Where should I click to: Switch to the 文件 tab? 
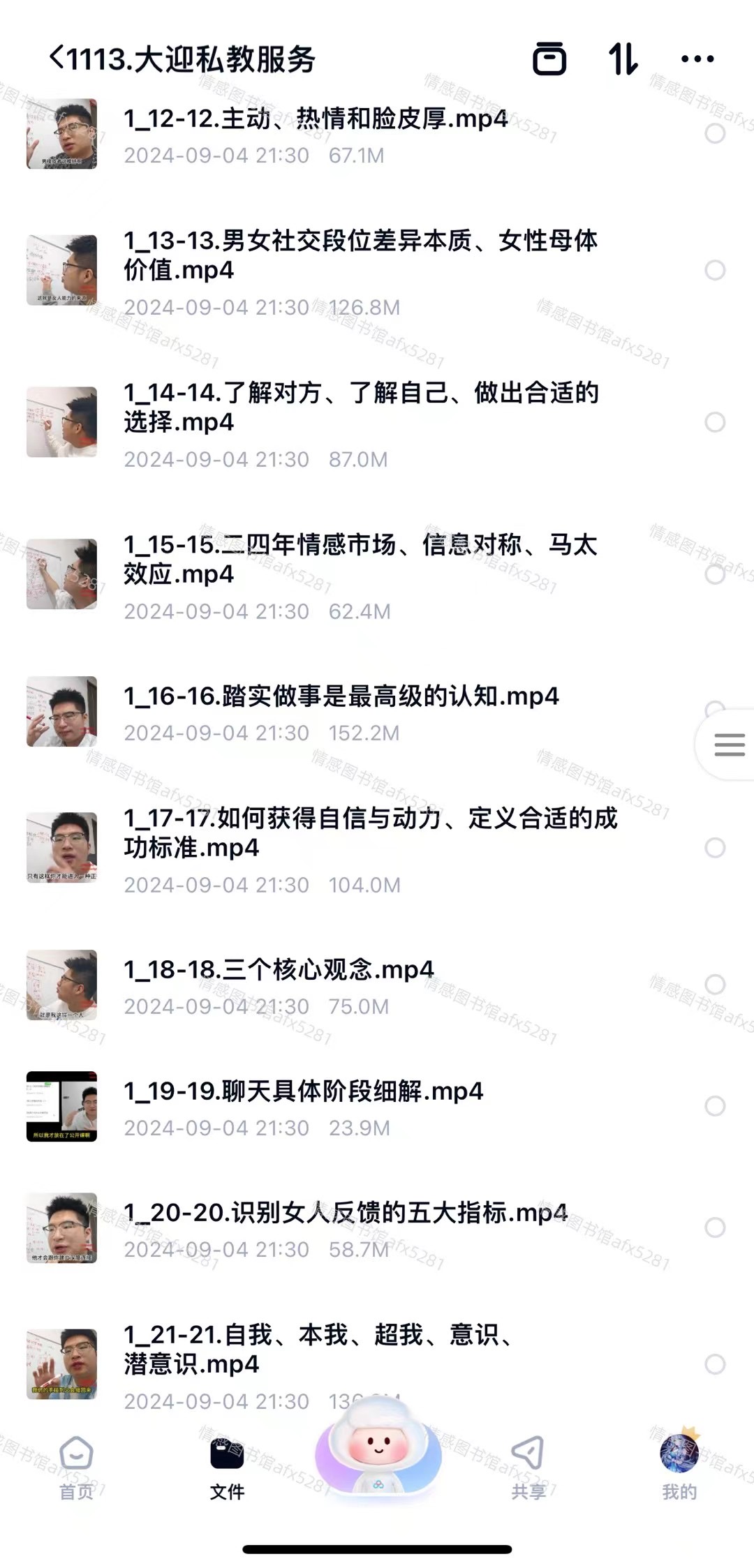[x=227, y=1469]
